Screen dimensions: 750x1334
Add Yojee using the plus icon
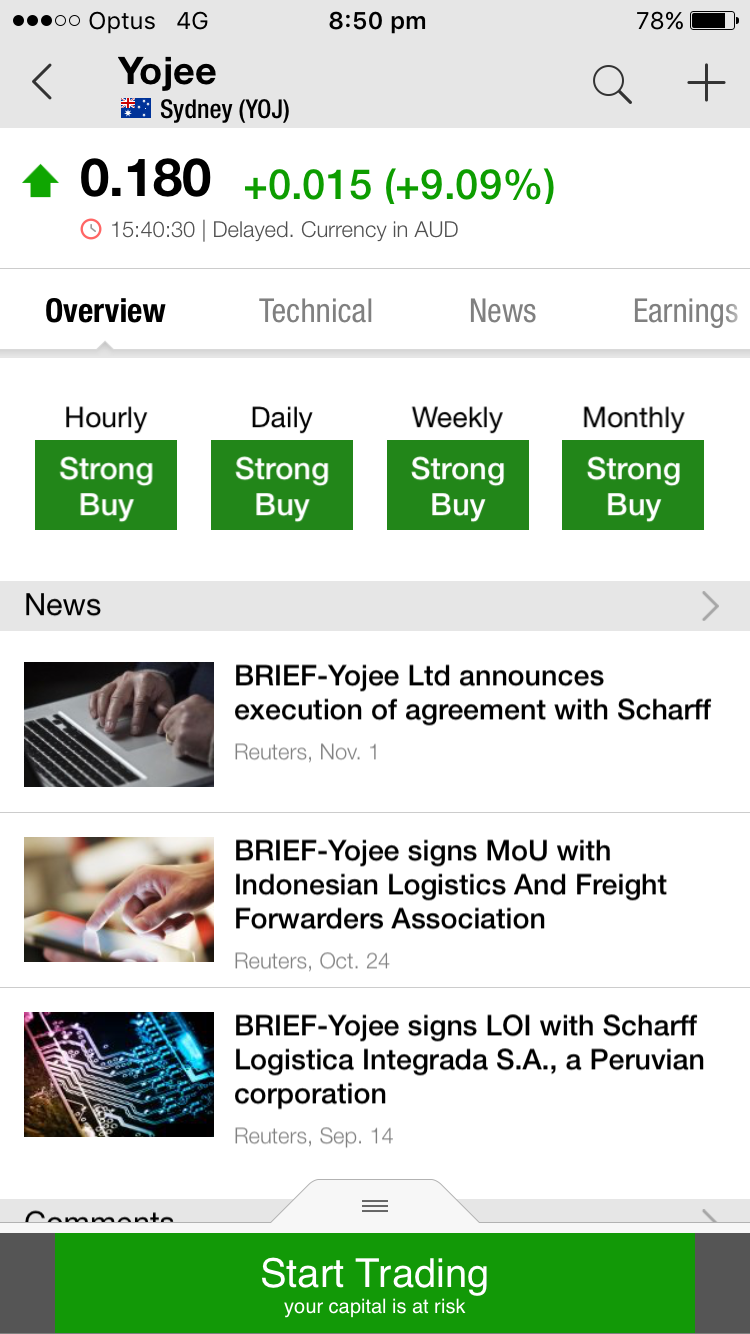(706, 83)
